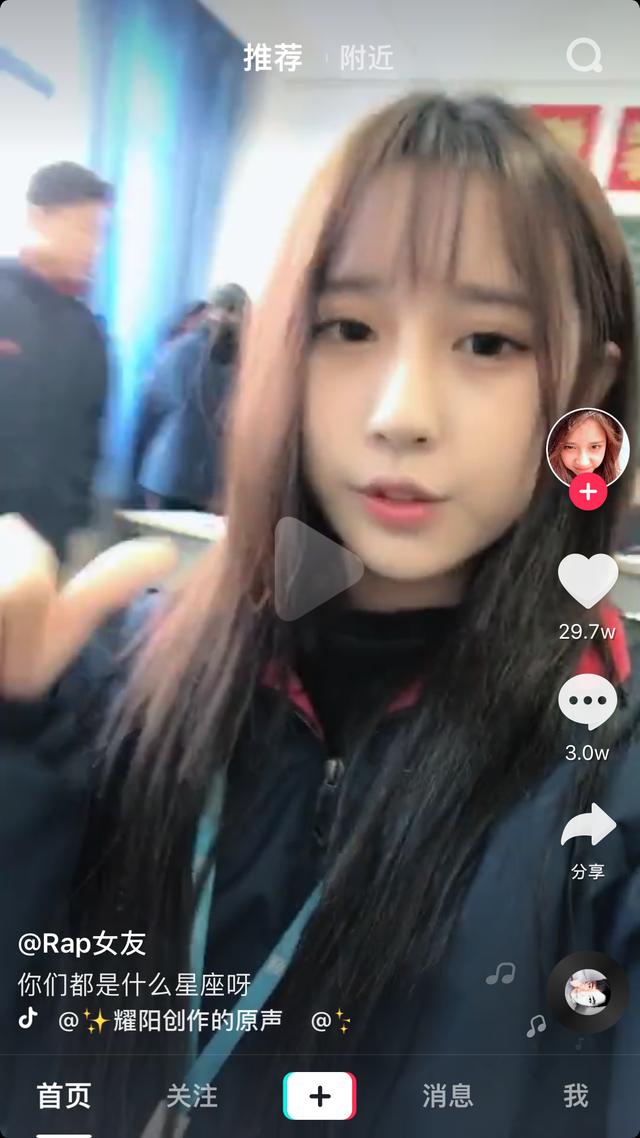Create a new video with plus
Screen dimensions: 640x1138
(x=319, y=1095)
